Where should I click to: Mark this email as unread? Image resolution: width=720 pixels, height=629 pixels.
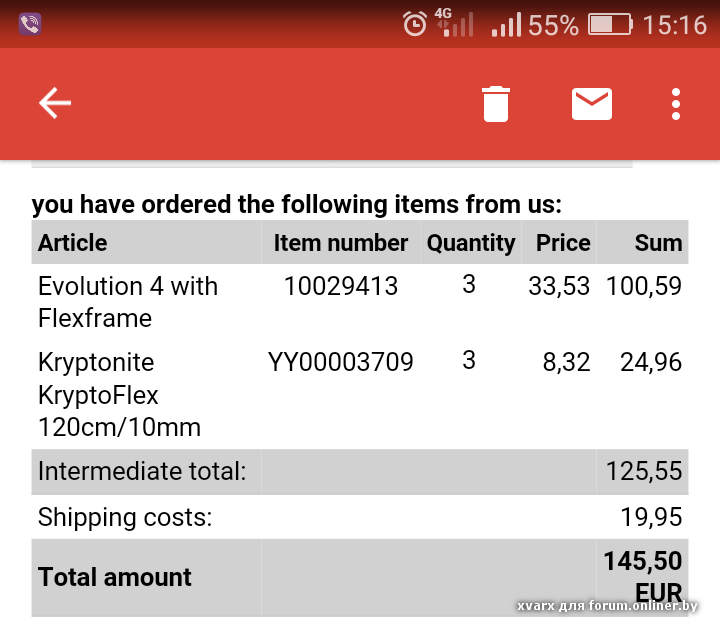point(591,103)
